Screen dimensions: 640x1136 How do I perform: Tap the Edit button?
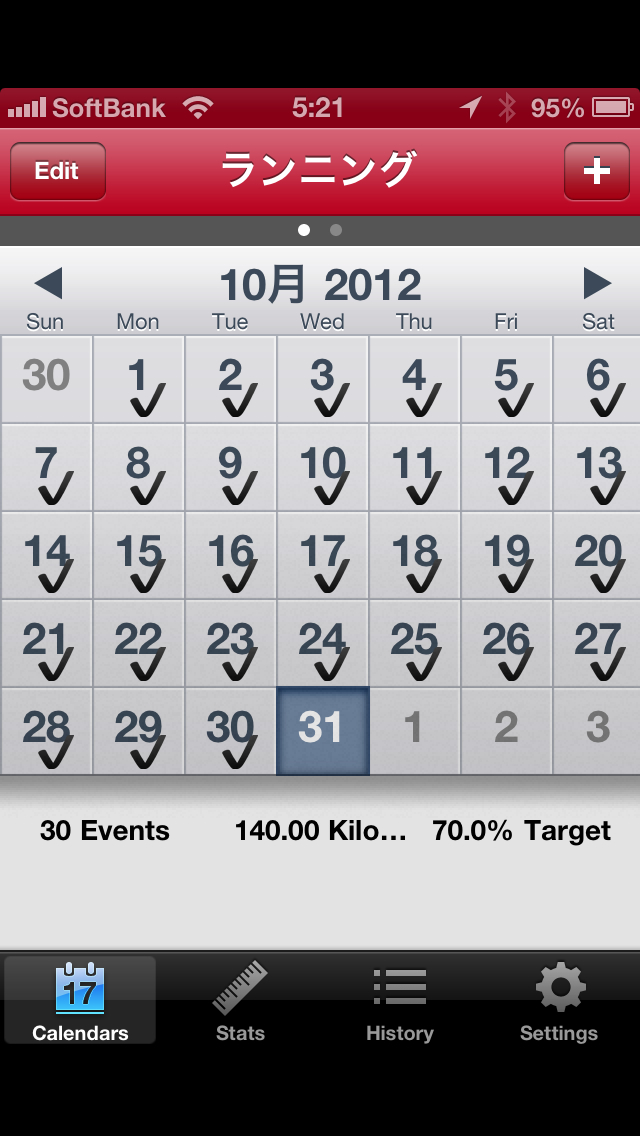(57, 171)
